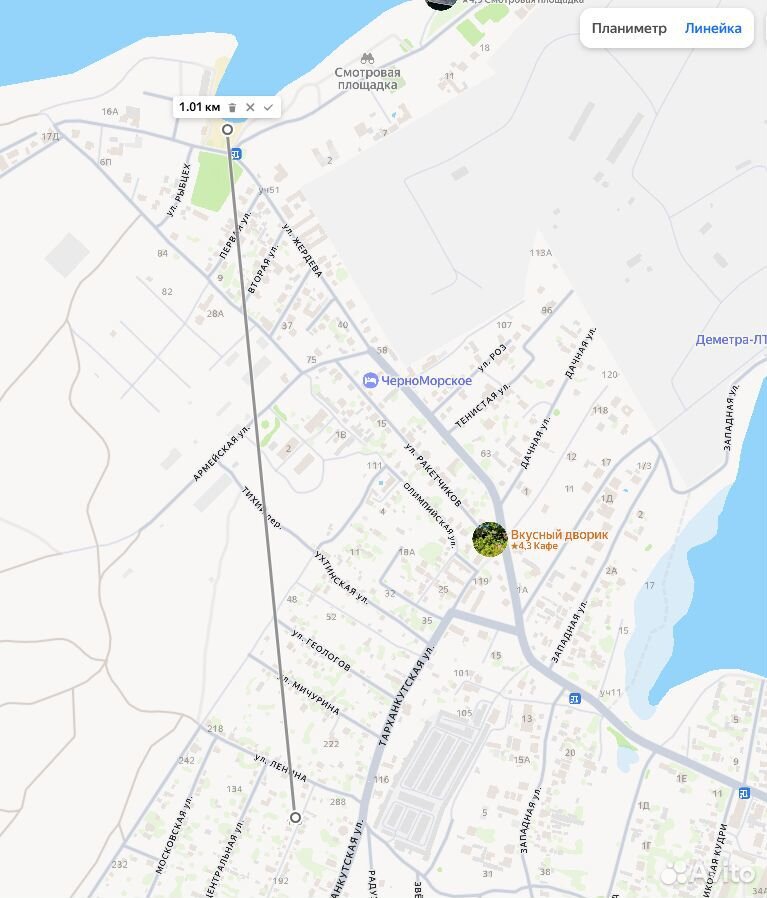Open the Вкусный дворик cafe marker
The width and height of the screenshot is (767, 898).
490,539
